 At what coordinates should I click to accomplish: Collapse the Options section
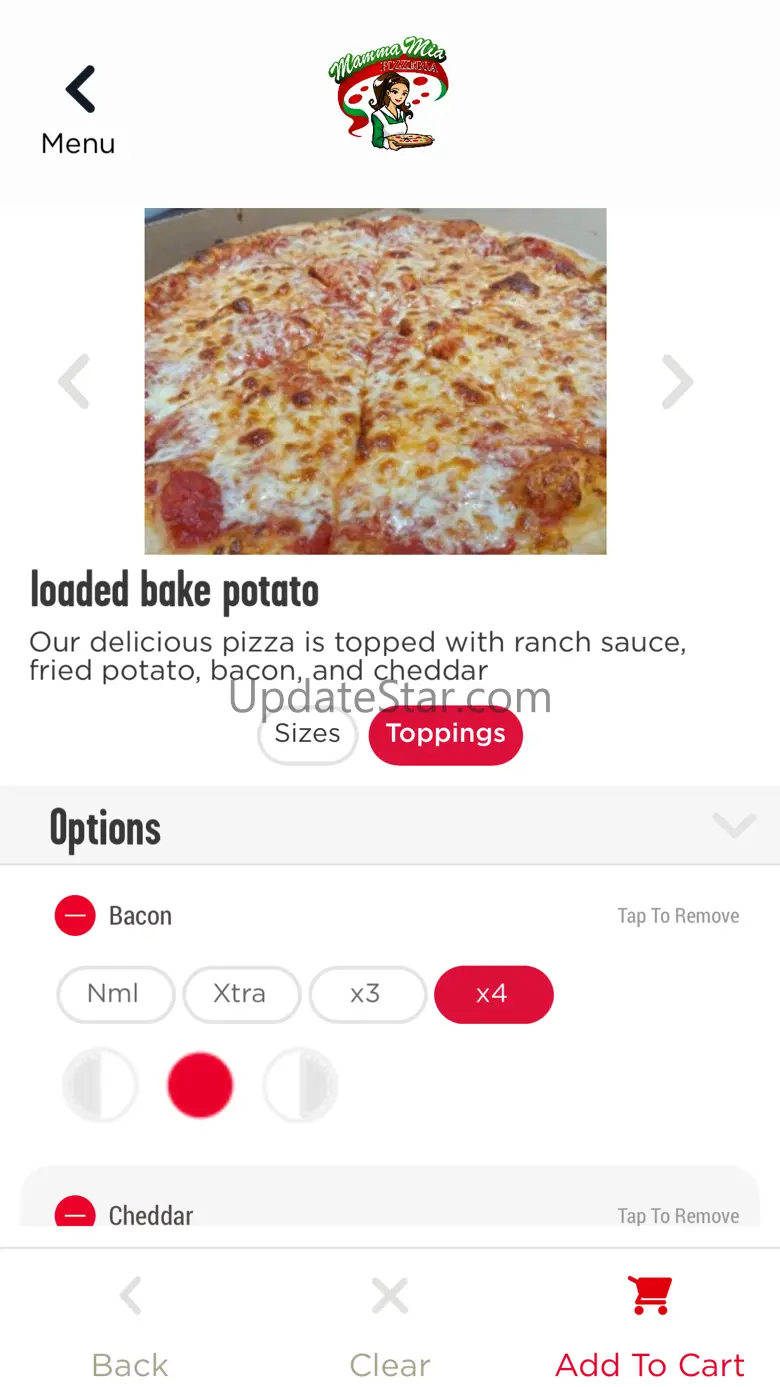click(733, 826)
